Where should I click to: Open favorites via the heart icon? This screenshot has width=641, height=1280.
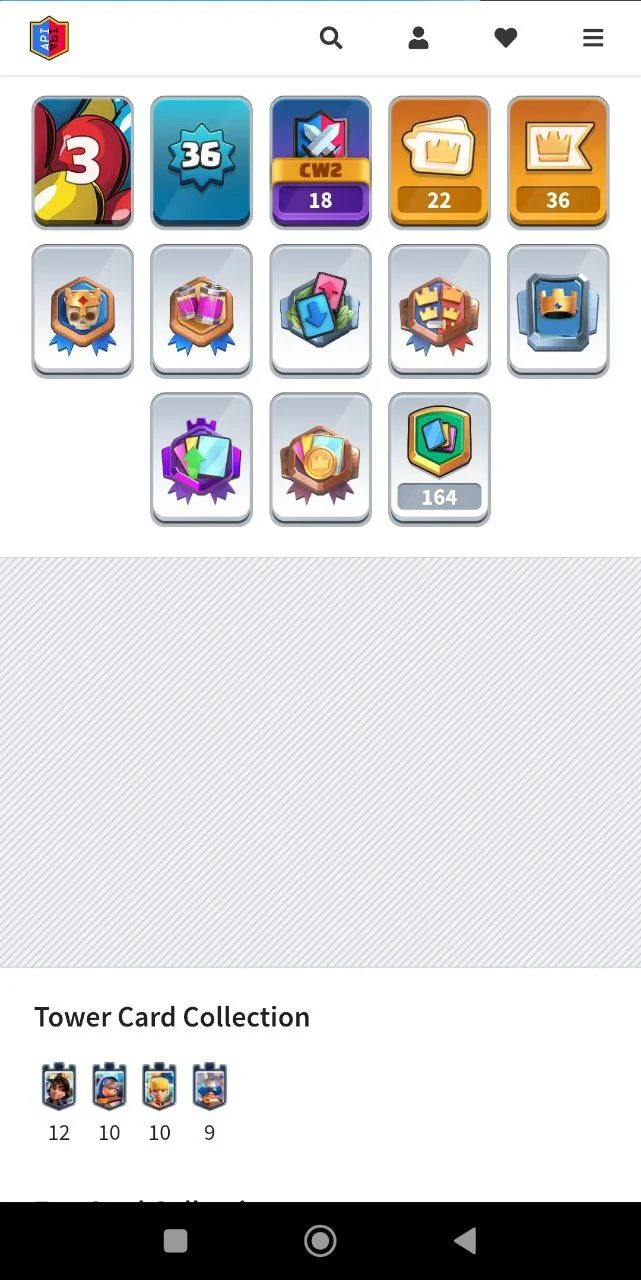506,38
